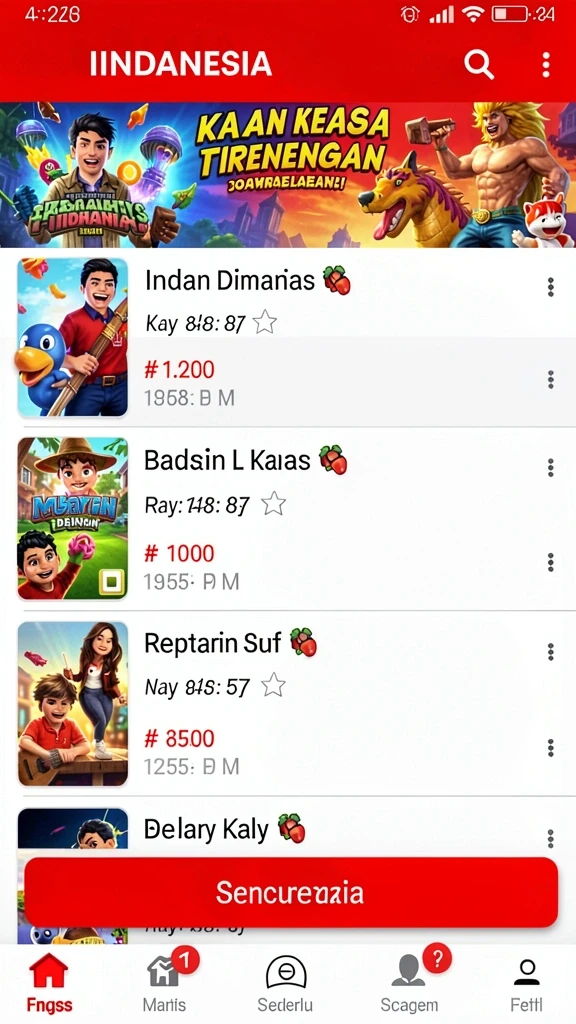
Task: Open the Indan Dimarias game thumbnail
Action: (72, 338)
